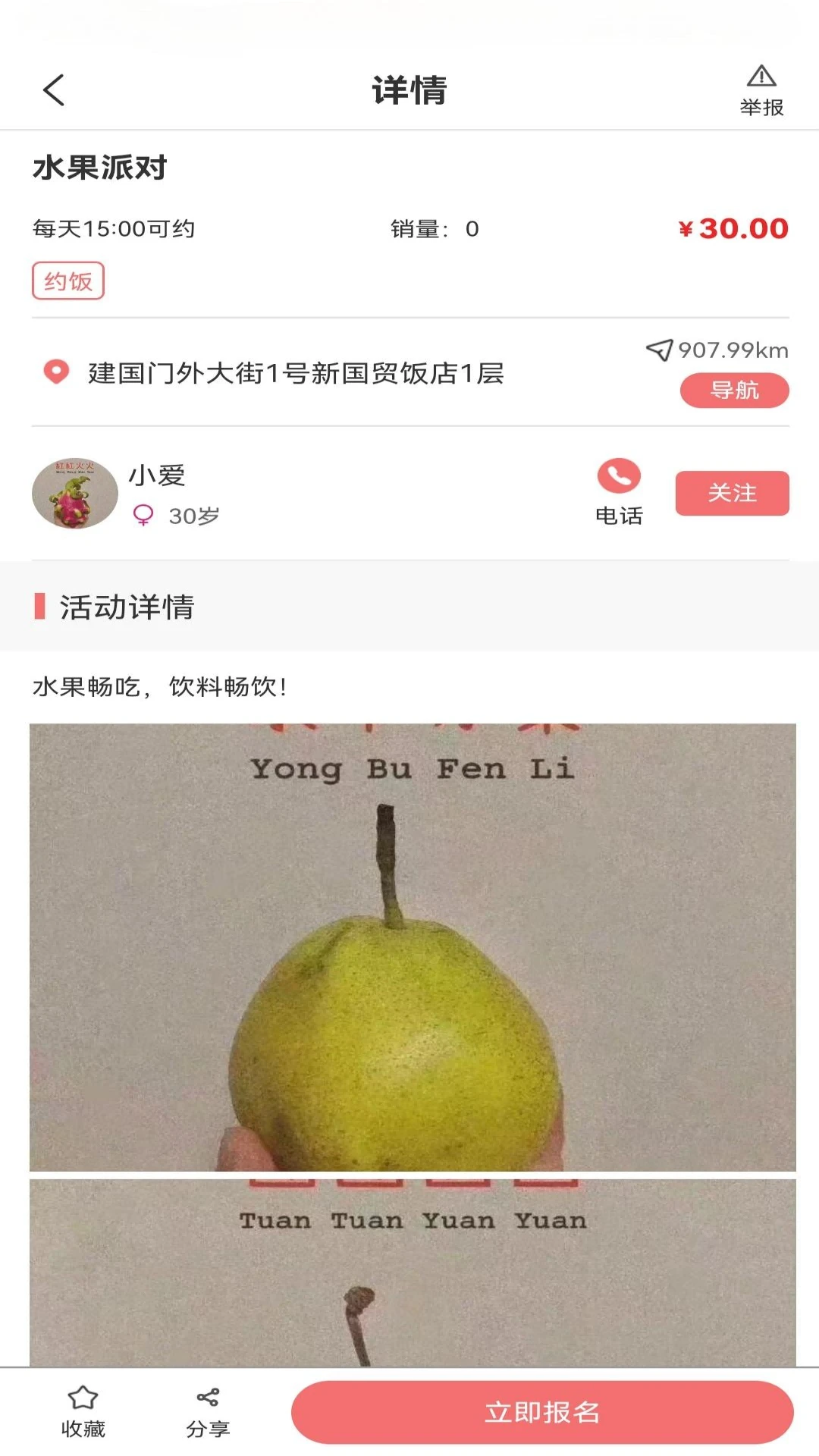Tap the 举报 report warning icon

coord(761,76)
